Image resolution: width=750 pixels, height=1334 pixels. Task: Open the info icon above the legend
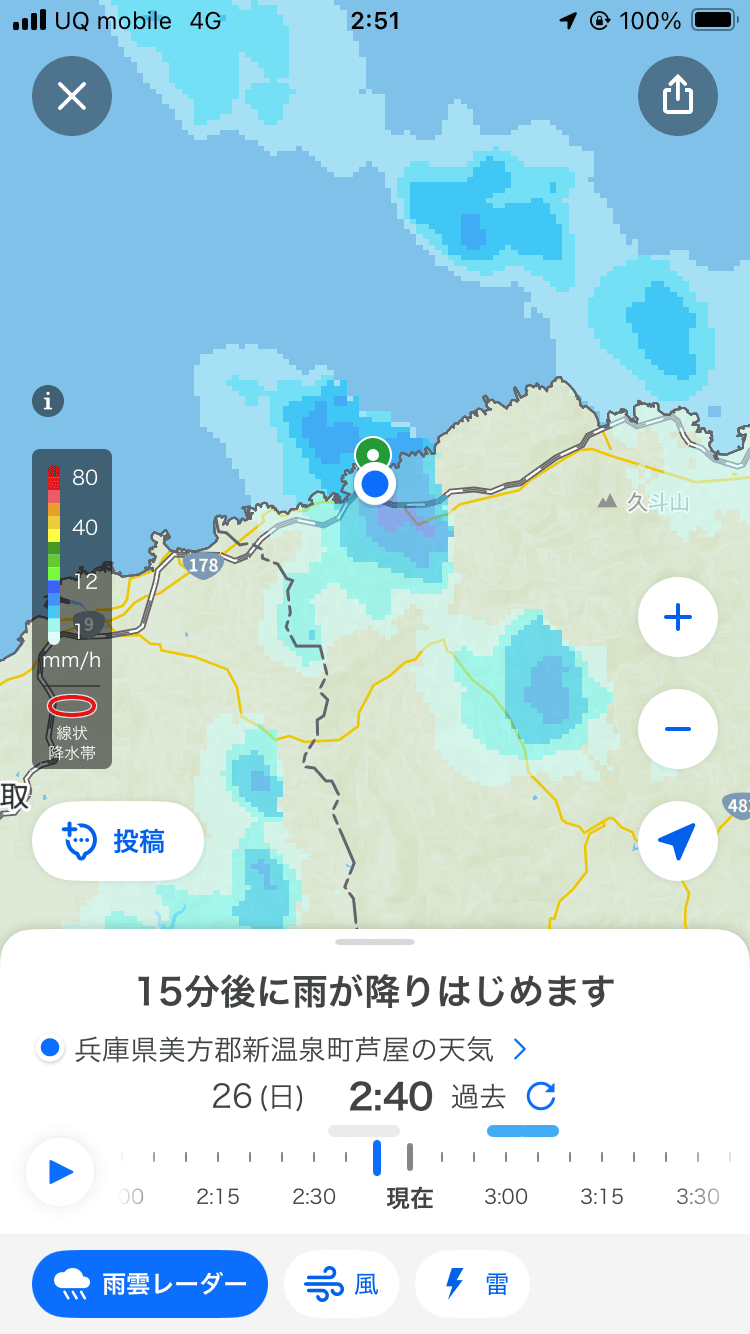coord(48,402)
